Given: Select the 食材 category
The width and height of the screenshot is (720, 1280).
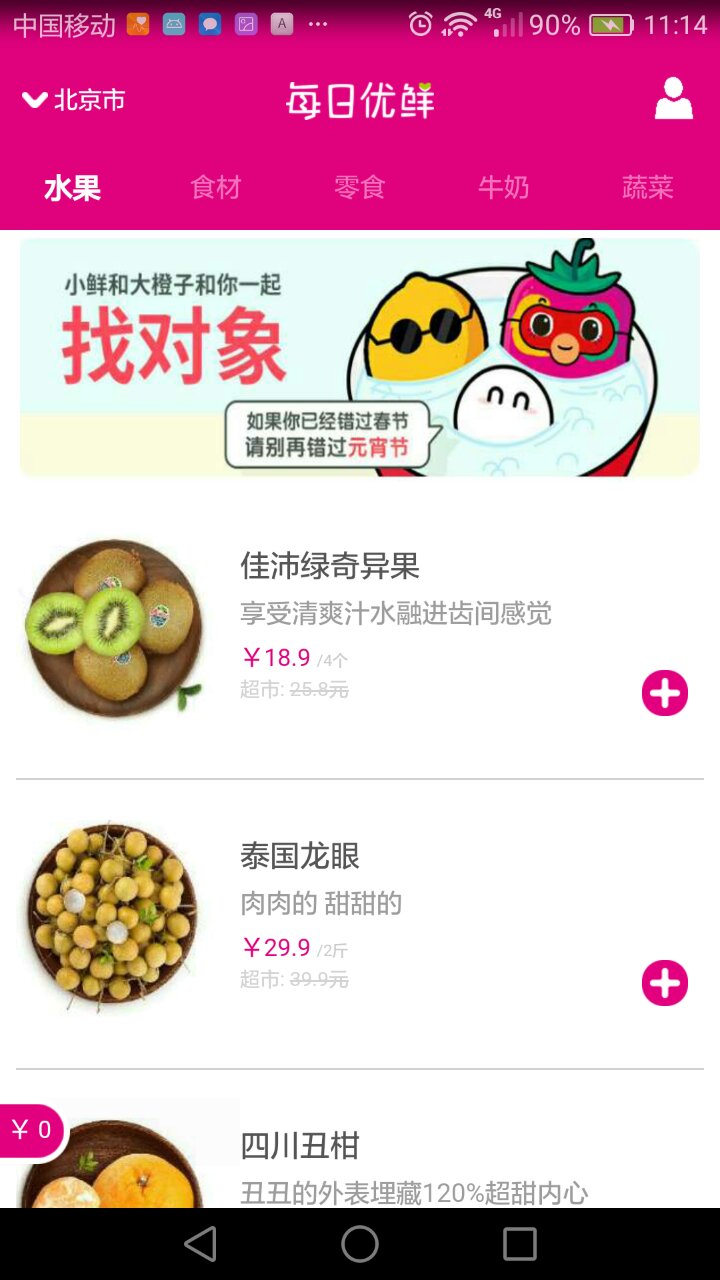Looking at the screenshot, I should coord(214,187).
